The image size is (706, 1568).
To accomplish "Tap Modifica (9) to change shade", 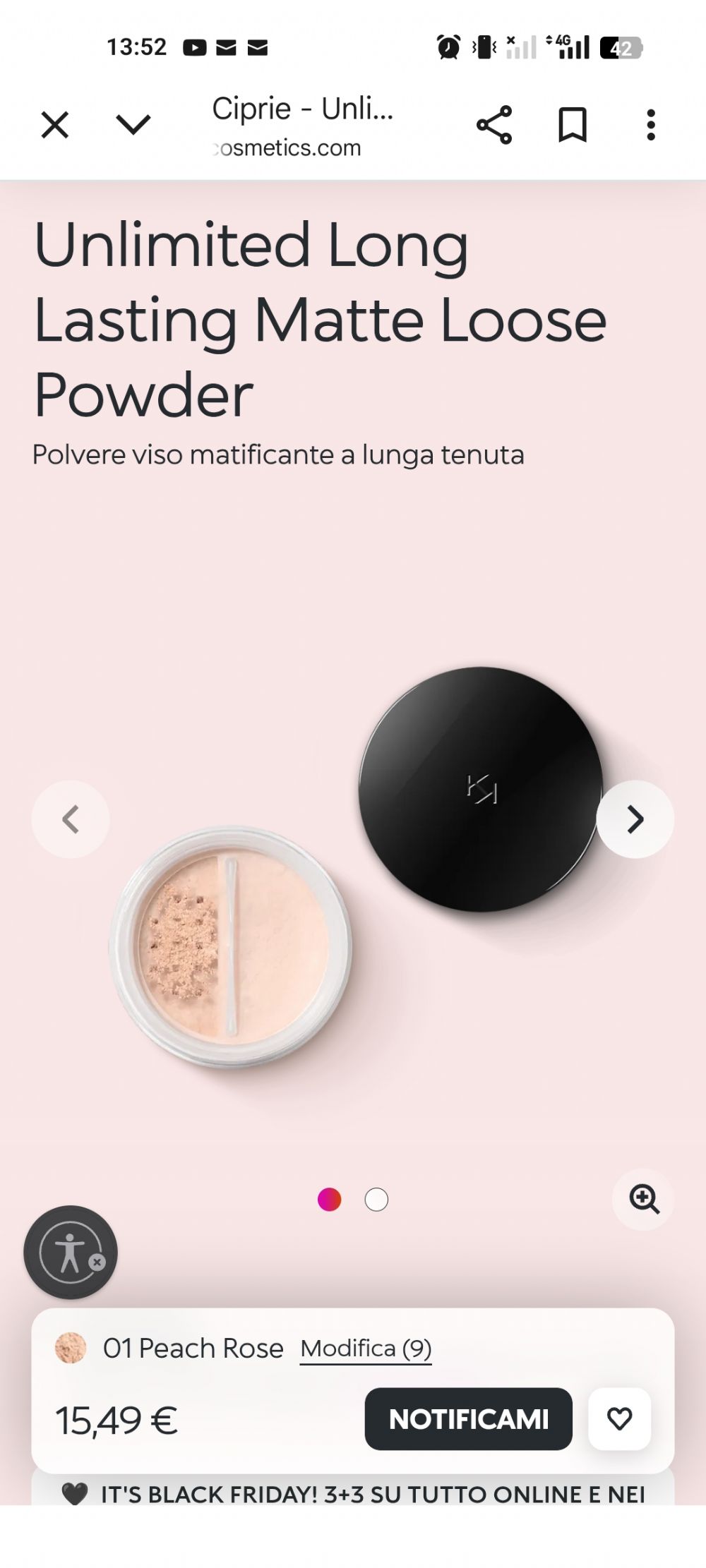I will (x=366, y=1349).
